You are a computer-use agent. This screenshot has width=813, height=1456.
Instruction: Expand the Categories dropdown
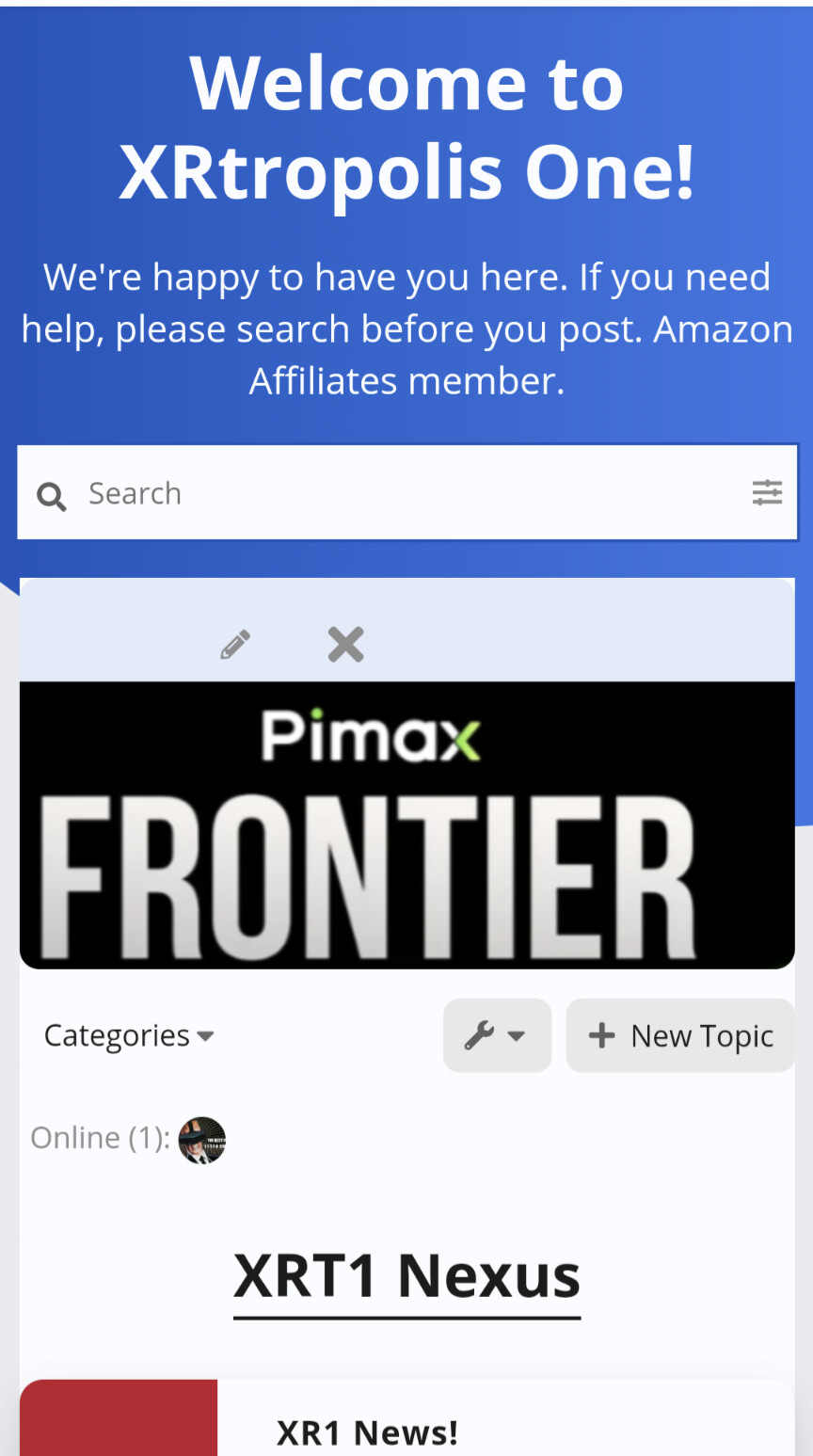[x=129, y=1035]
